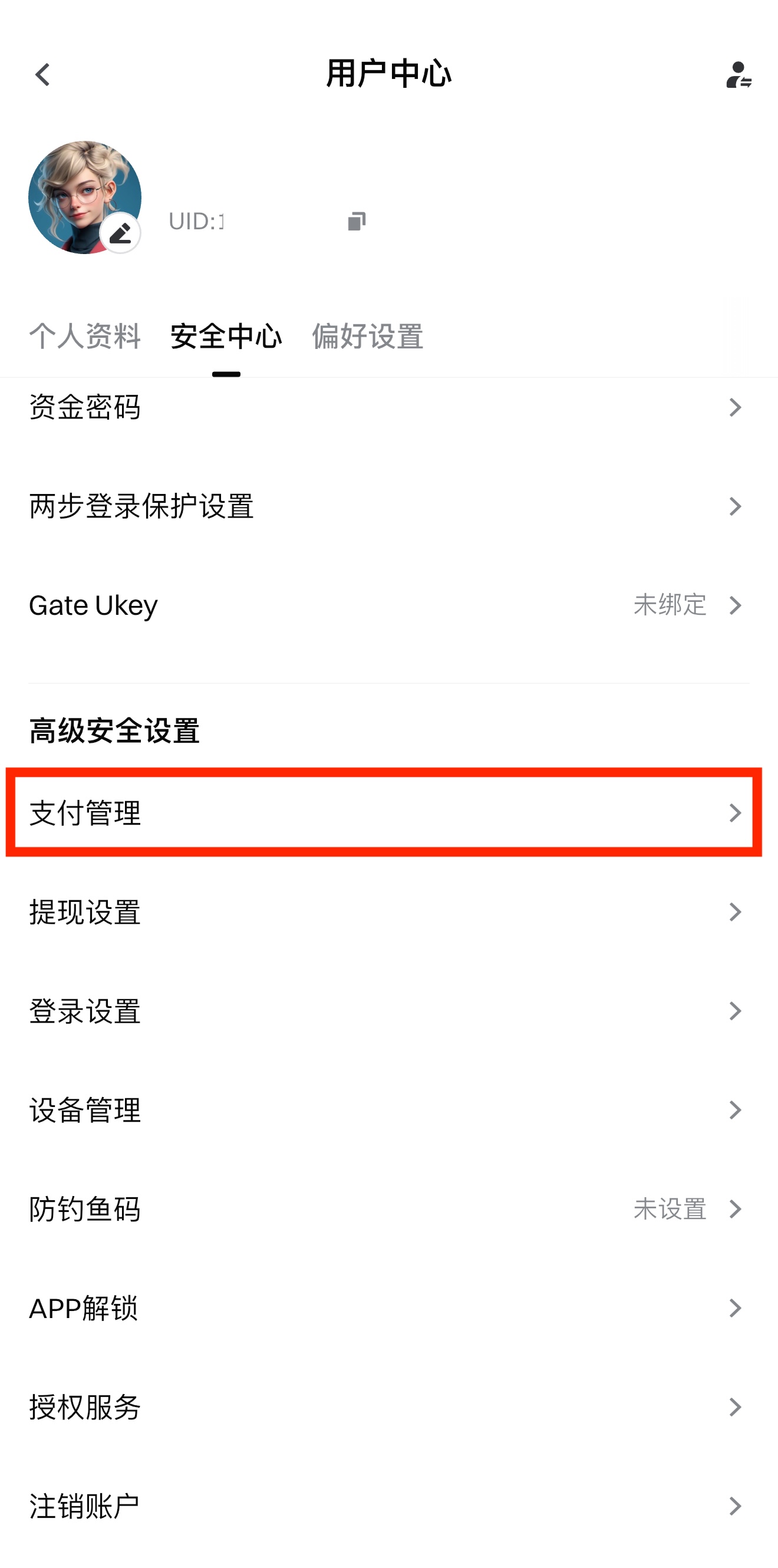Go back from 用户中心
Image resolution: width=778 pixels, height=1568 pixels.
pyautogui.click(x=42, y=75)
